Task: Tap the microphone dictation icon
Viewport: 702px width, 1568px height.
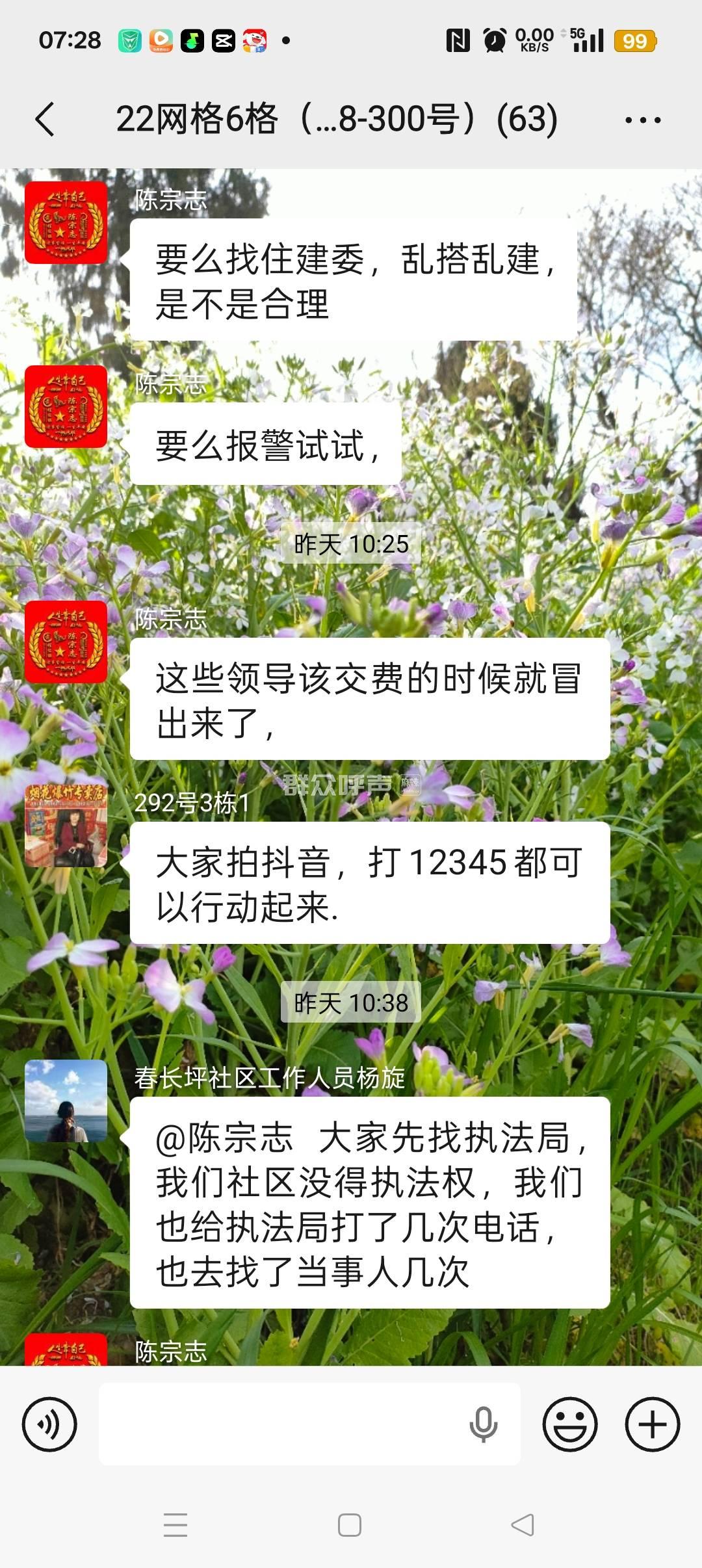Action: coord(483,1424)
